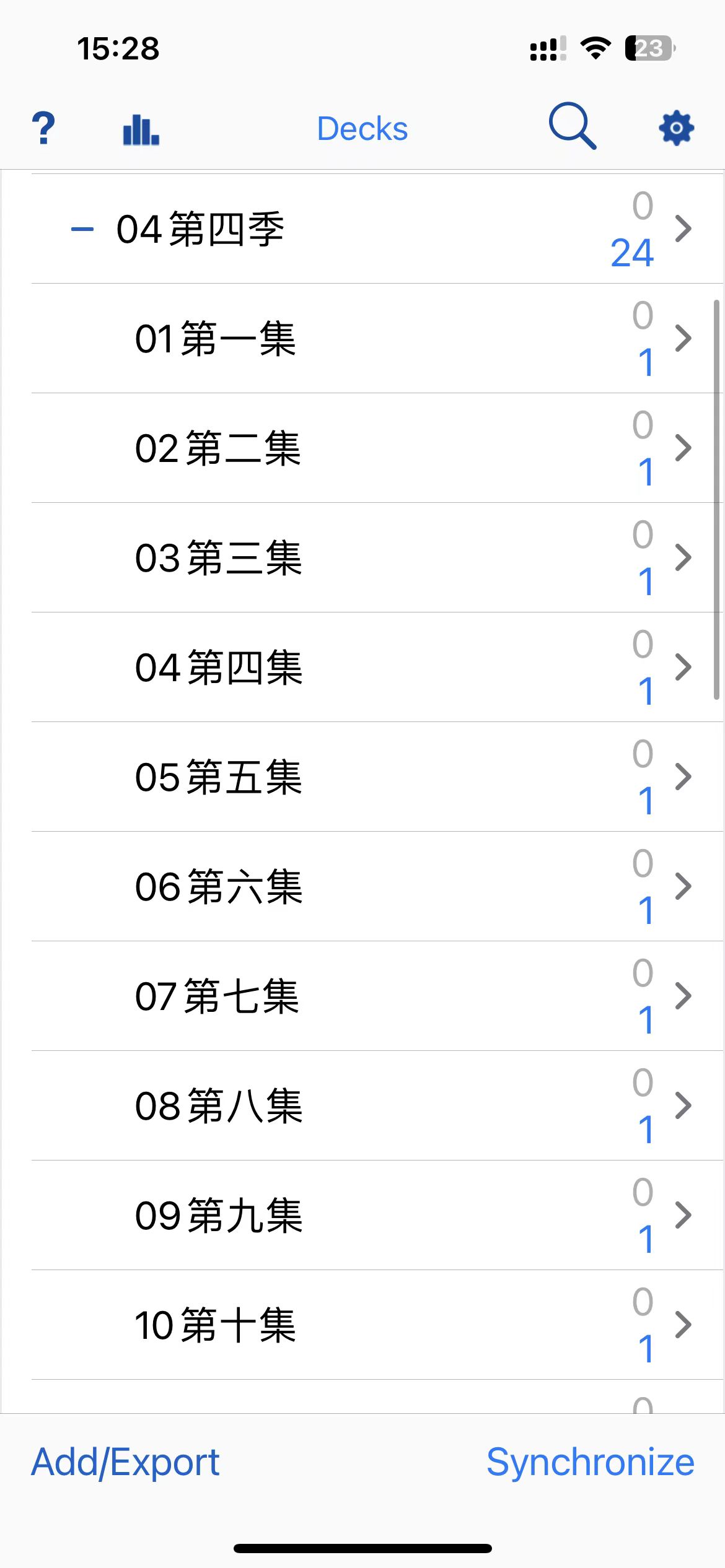Open the 04第四季 deck
725x1568 pixels.
click(377, 229)
